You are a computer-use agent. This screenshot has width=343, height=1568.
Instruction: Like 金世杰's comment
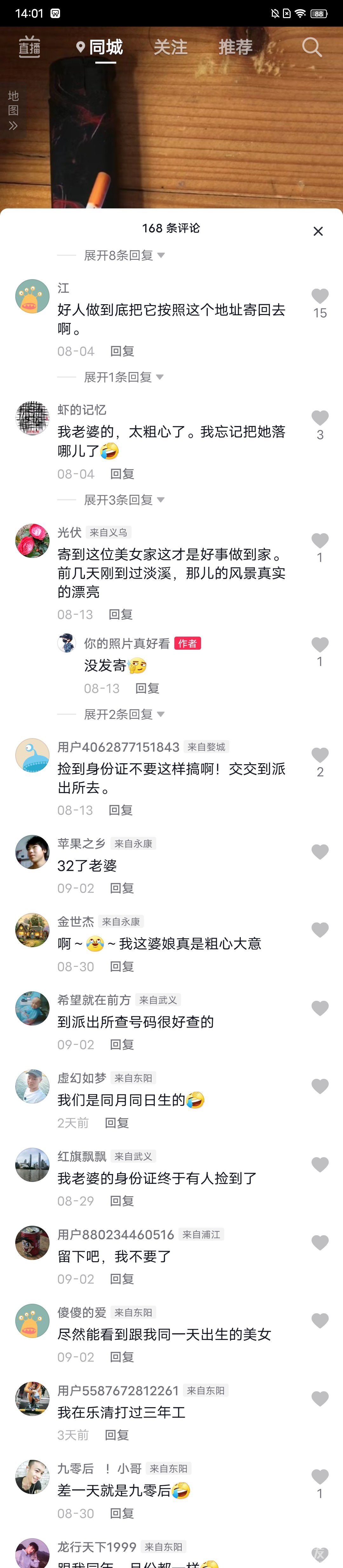tap(320, 929)
